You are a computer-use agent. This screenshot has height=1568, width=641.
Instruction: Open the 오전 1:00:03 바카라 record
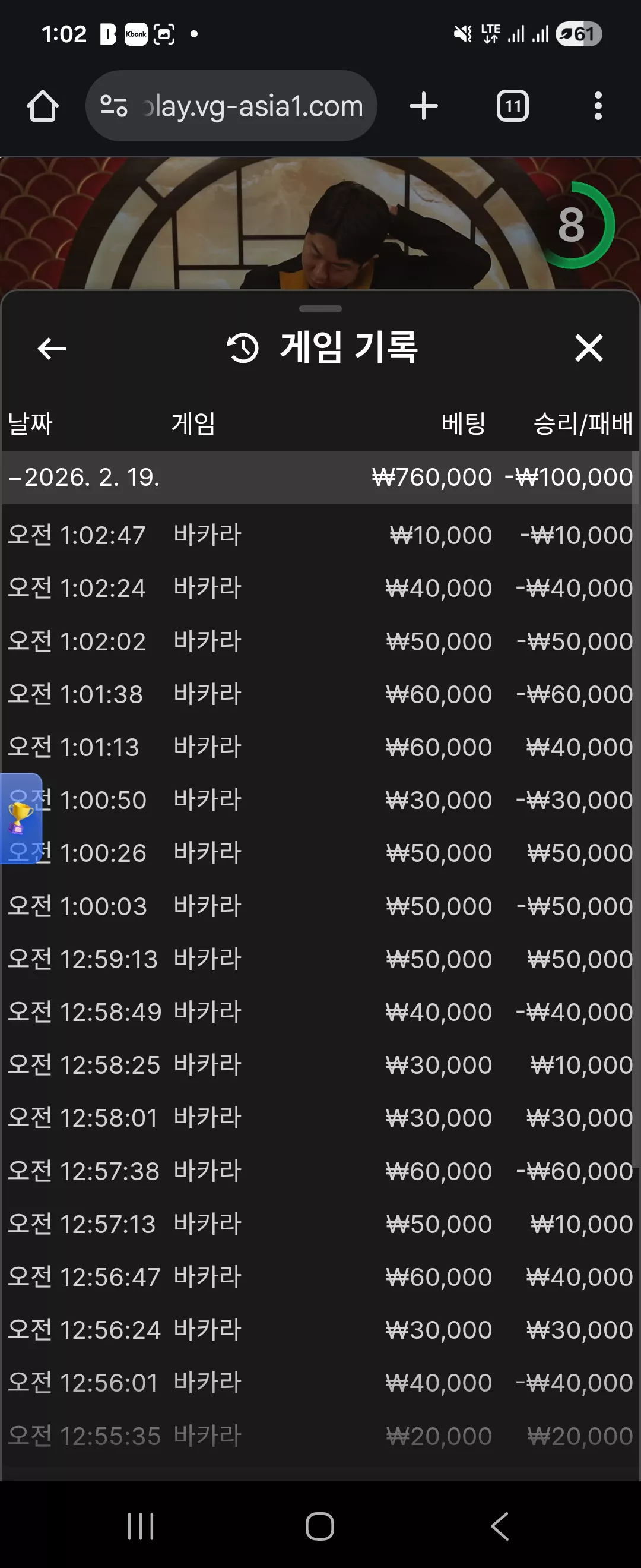[x=320, y=906]
